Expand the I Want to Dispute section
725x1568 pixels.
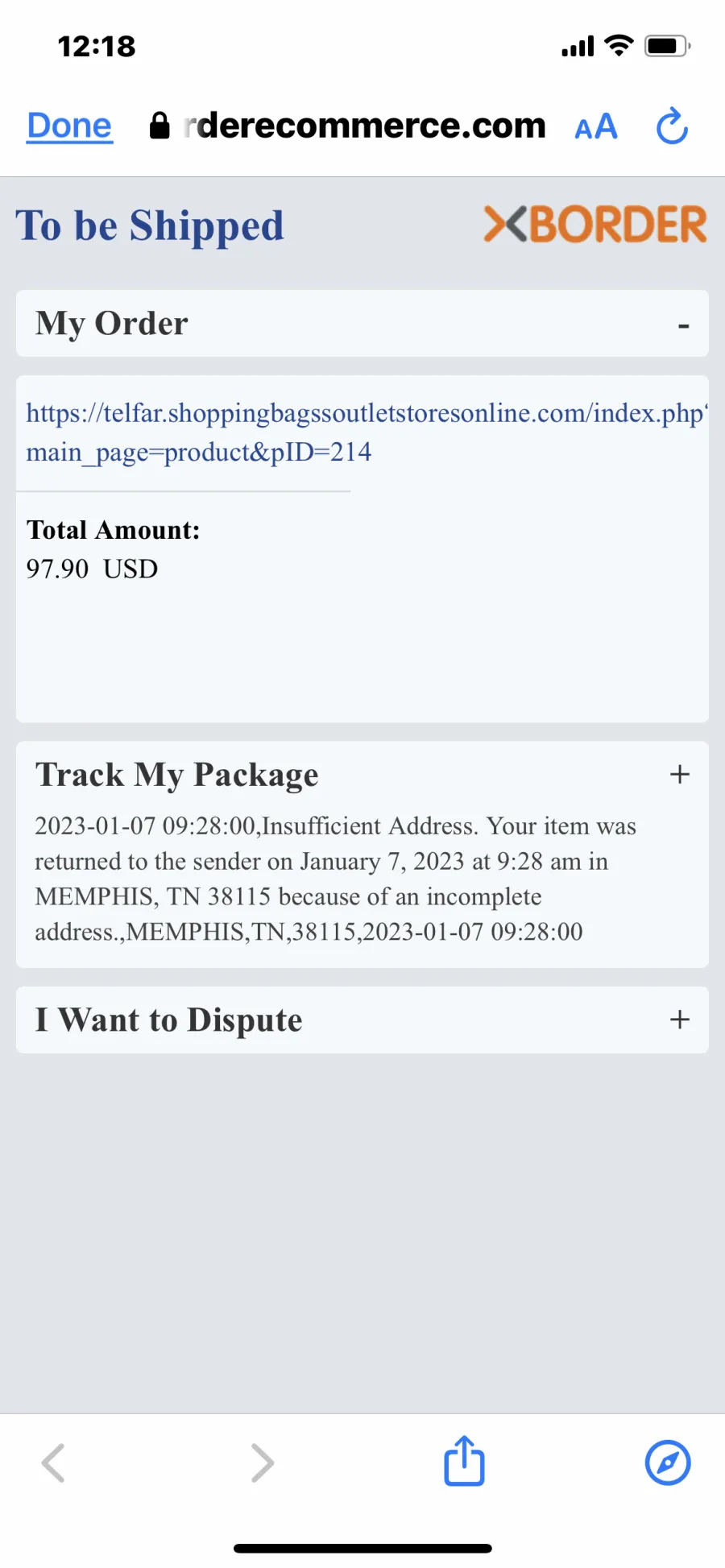coord(362,1020)
